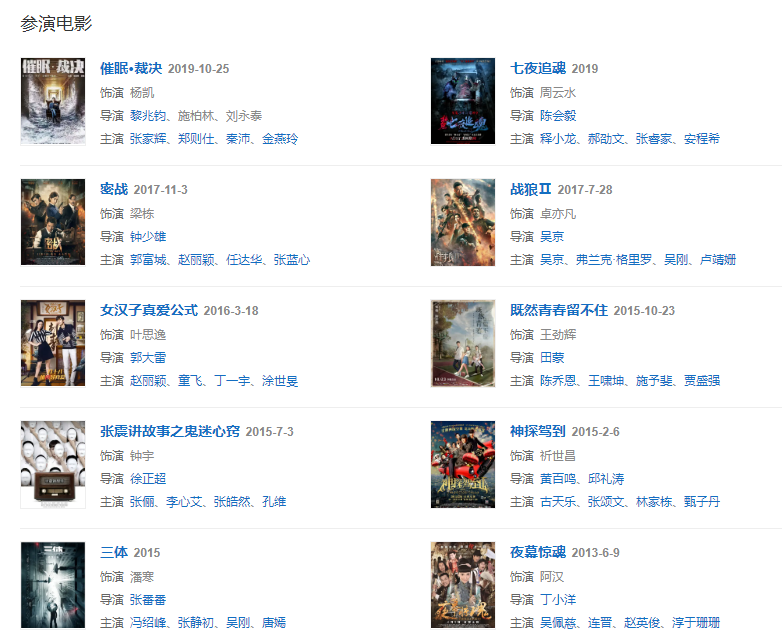The image size is (782, 639).
Task: Open actor 赵丽颖 under 女汉子真爱公式
Action: 148,381
